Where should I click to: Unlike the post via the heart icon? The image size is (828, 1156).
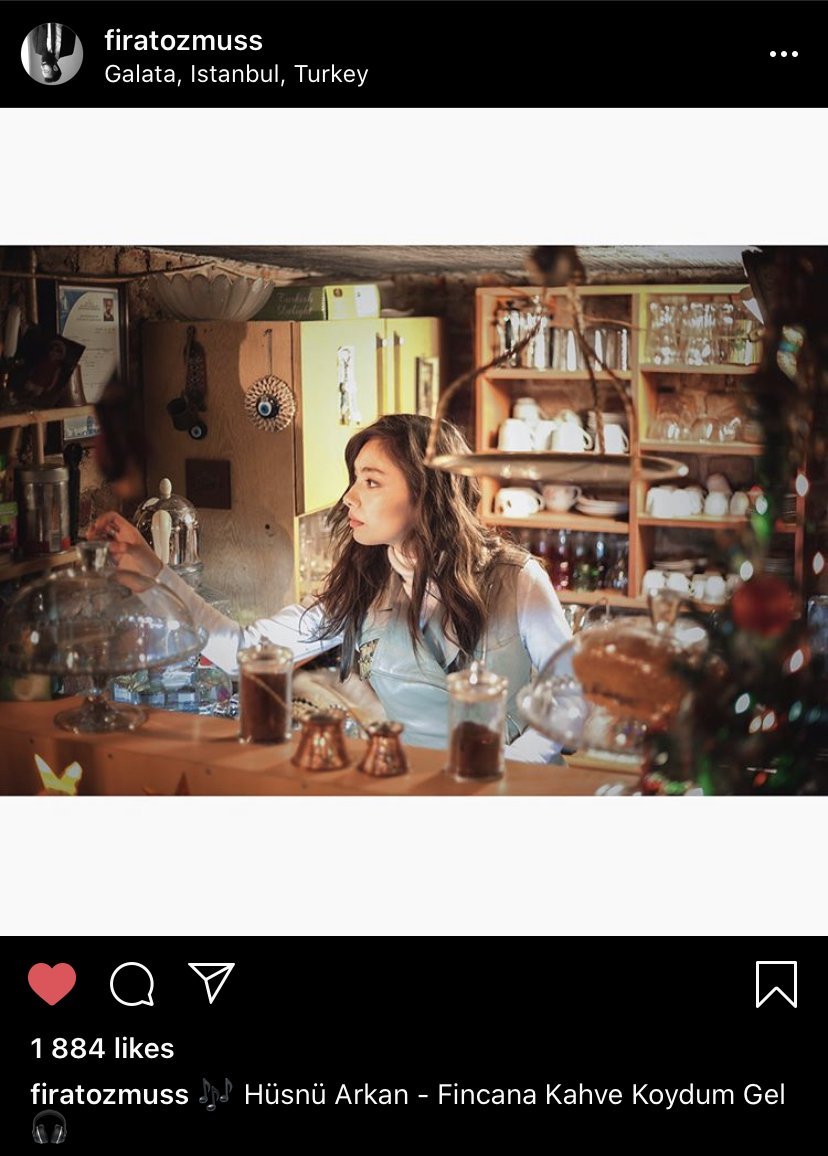click(52, 984)
